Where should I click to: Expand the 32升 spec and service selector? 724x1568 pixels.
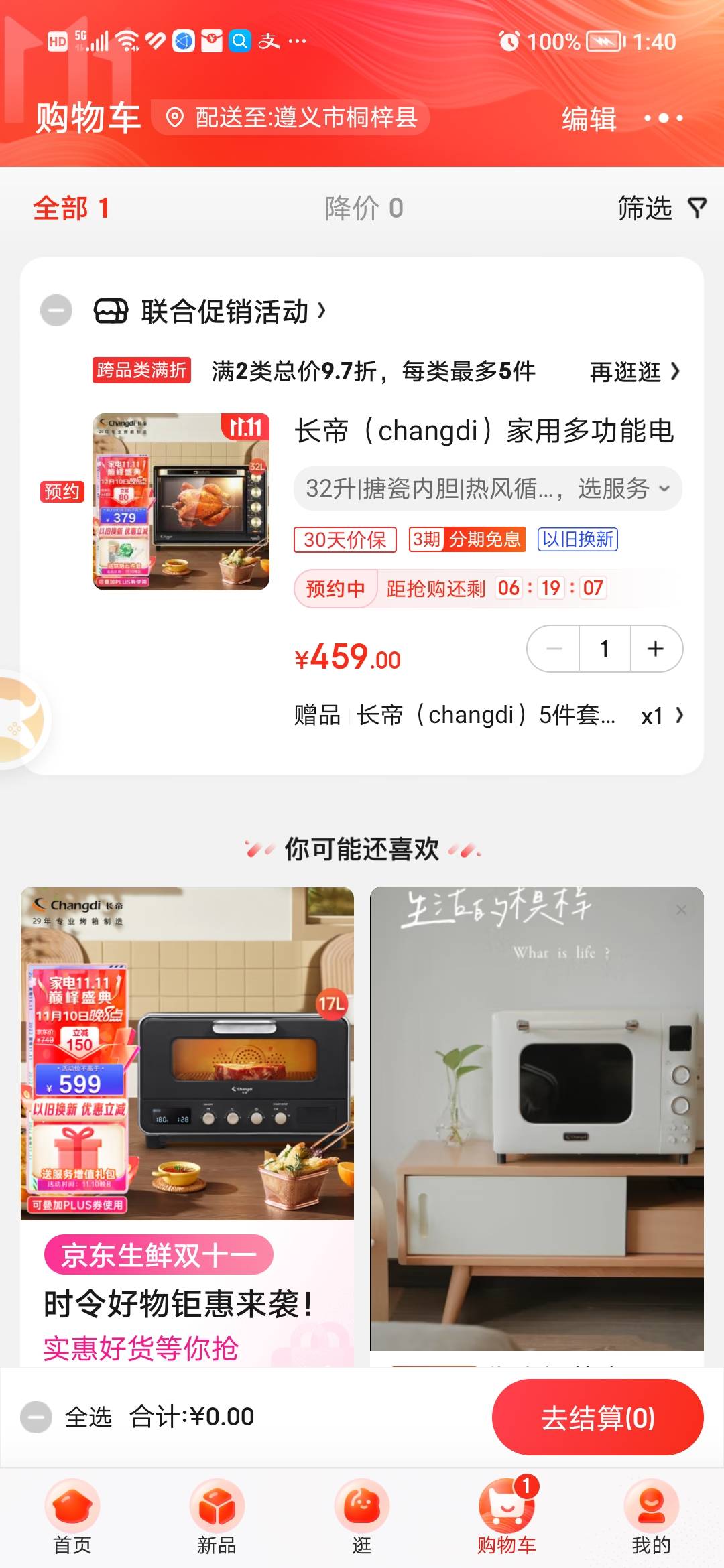tap(487, 488)
